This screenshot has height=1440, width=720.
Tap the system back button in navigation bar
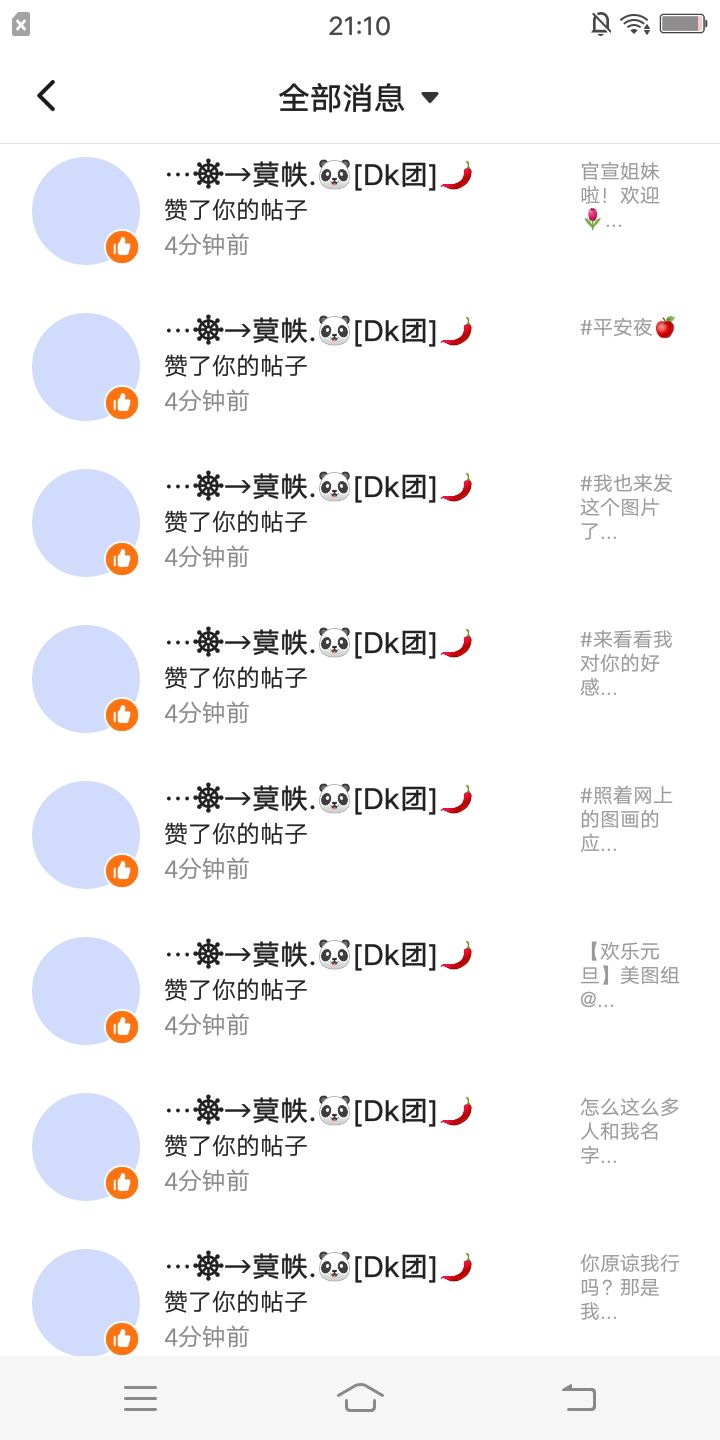click(579, 1397)
